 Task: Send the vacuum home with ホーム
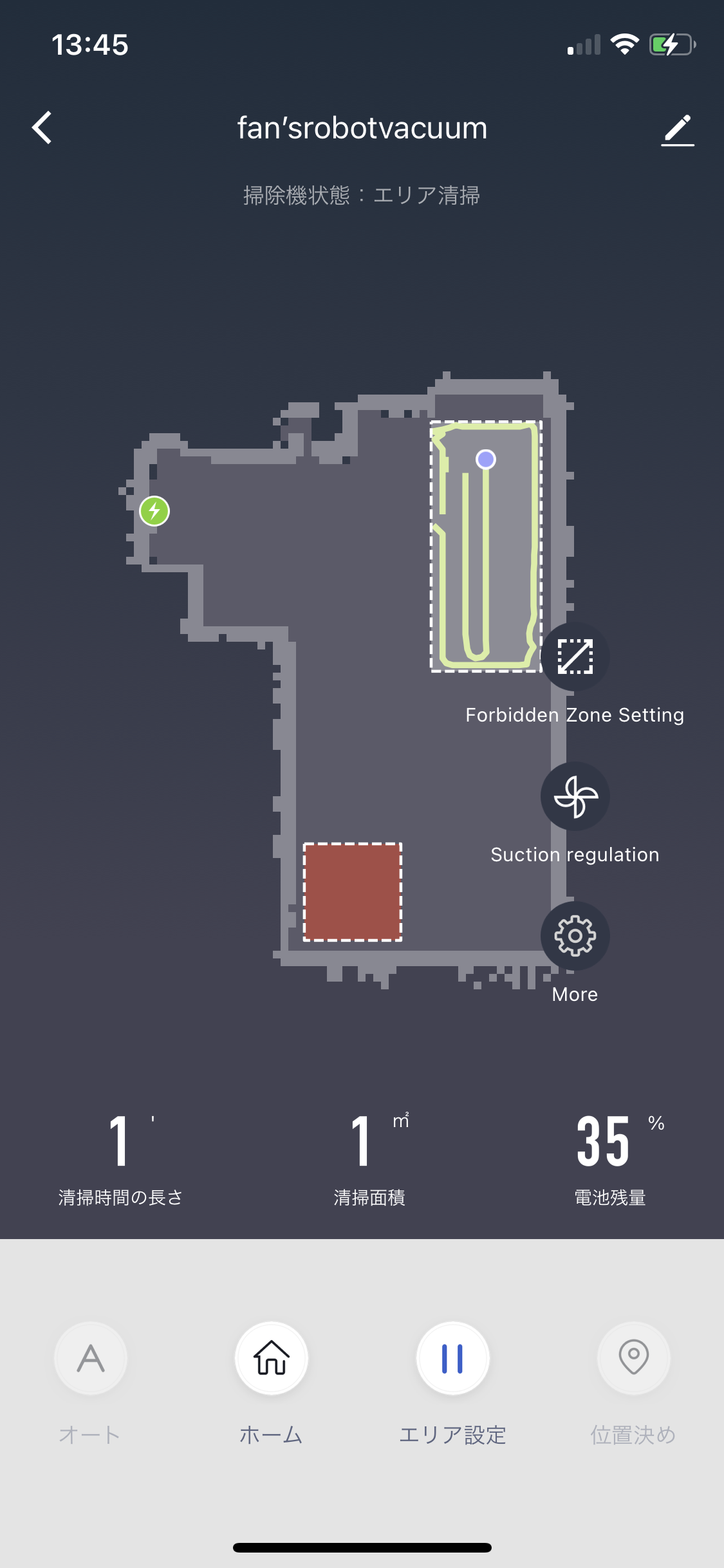coord(272,1358)
